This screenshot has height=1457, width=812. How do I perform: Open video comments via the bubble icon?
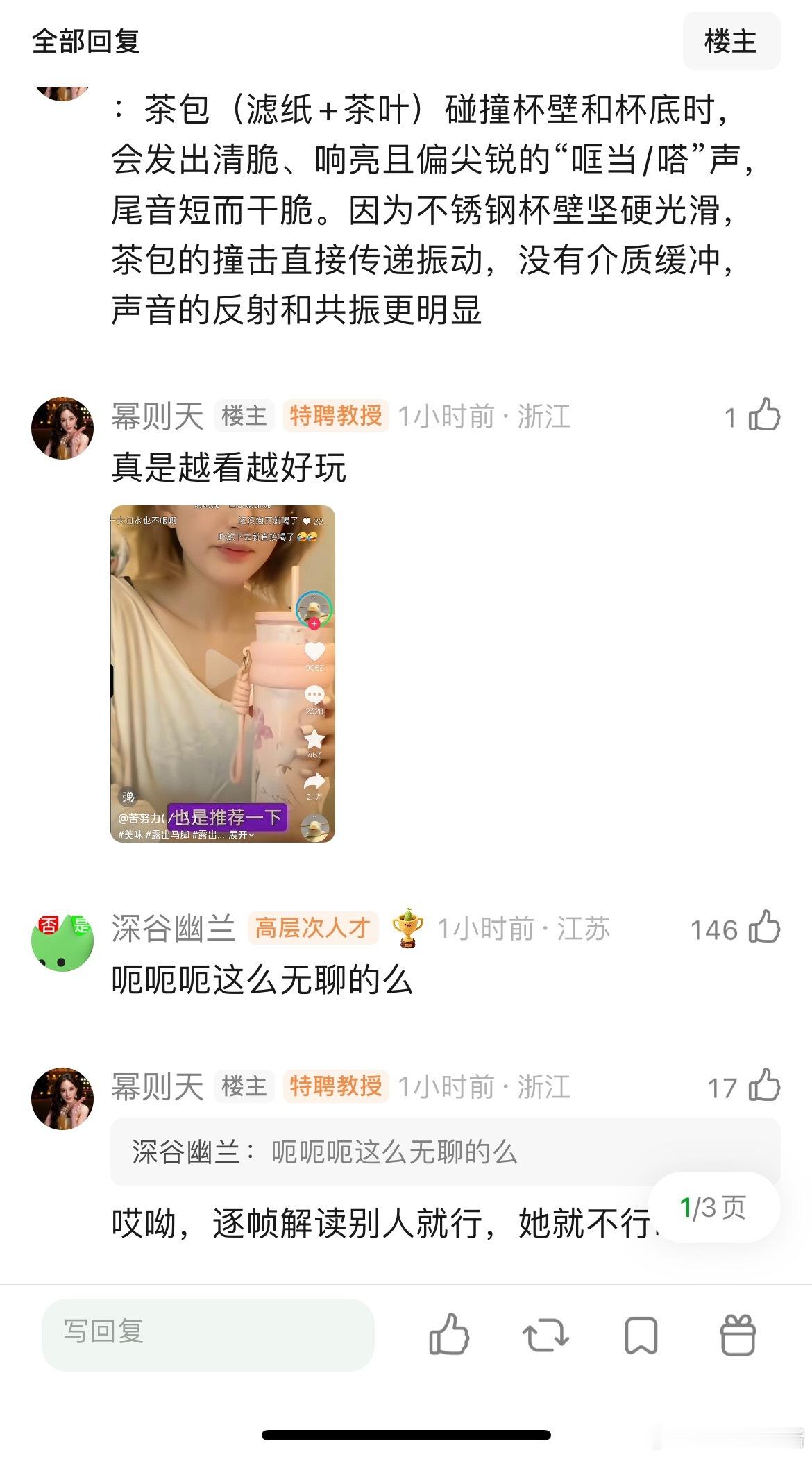click(314, 695)
